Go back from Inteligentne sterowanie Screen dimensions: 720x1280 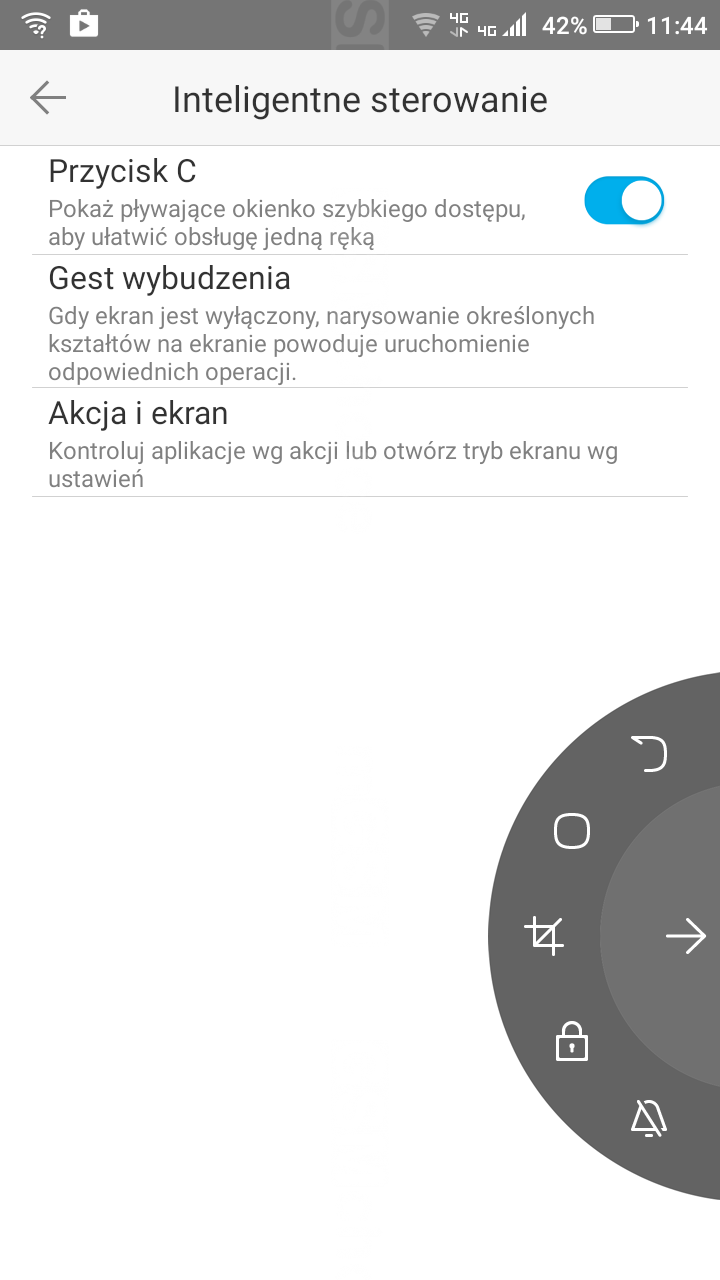tap(47, 98)
